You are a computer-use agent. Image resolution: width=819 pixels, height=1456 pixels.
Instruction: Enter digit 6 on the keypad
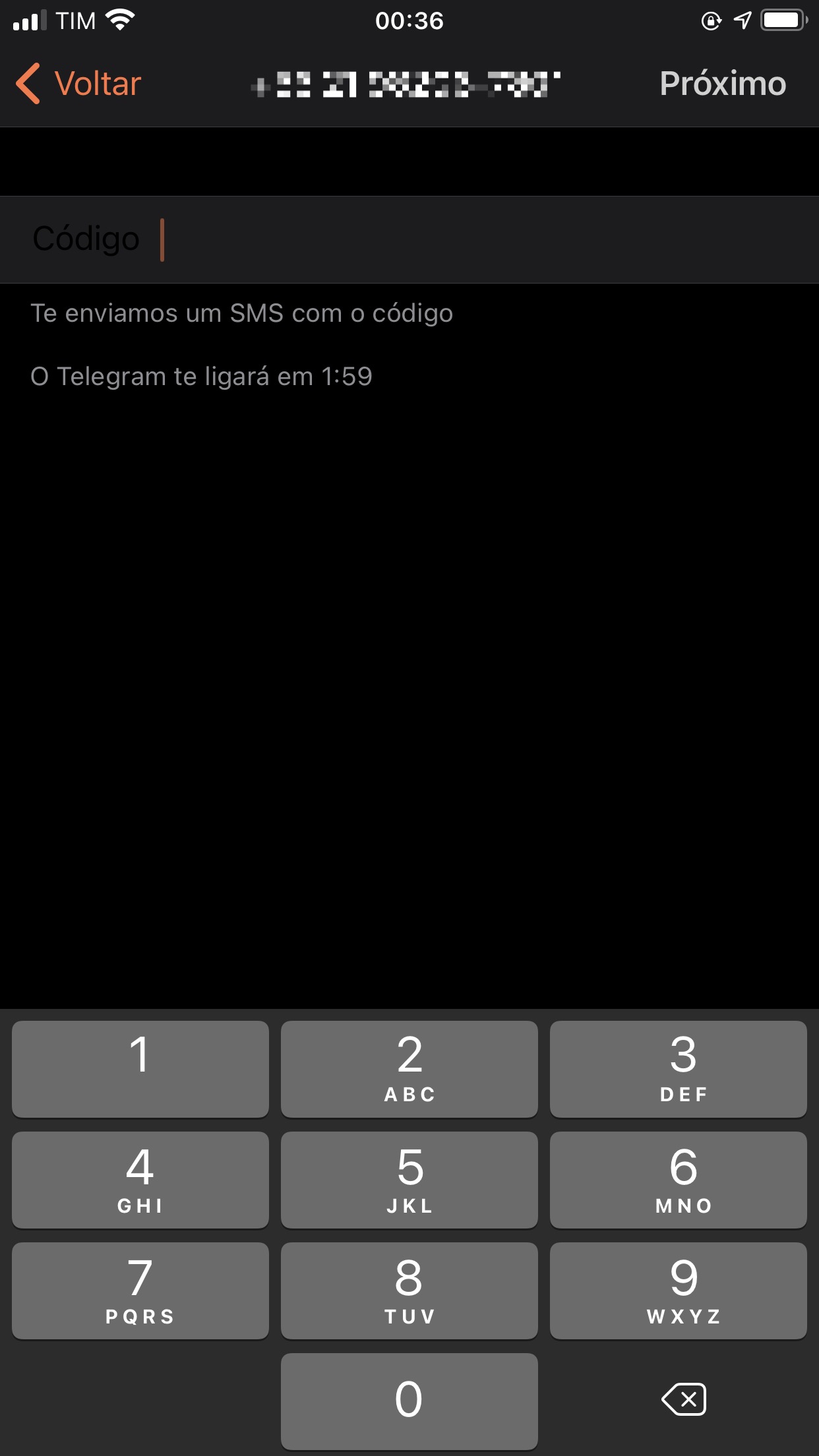point(679,1180)
